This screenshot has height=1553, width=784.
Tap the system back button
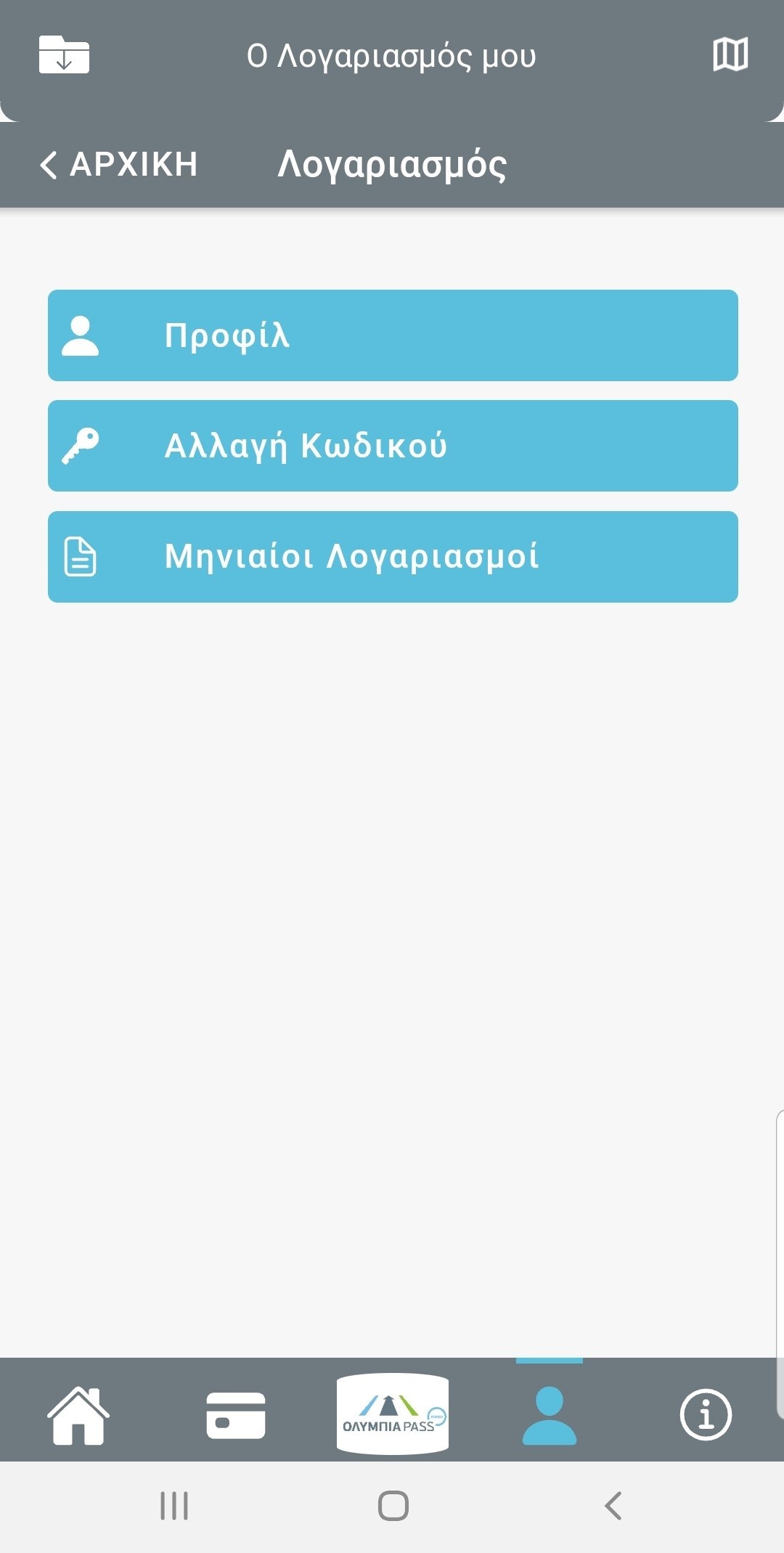(613, 1506)
